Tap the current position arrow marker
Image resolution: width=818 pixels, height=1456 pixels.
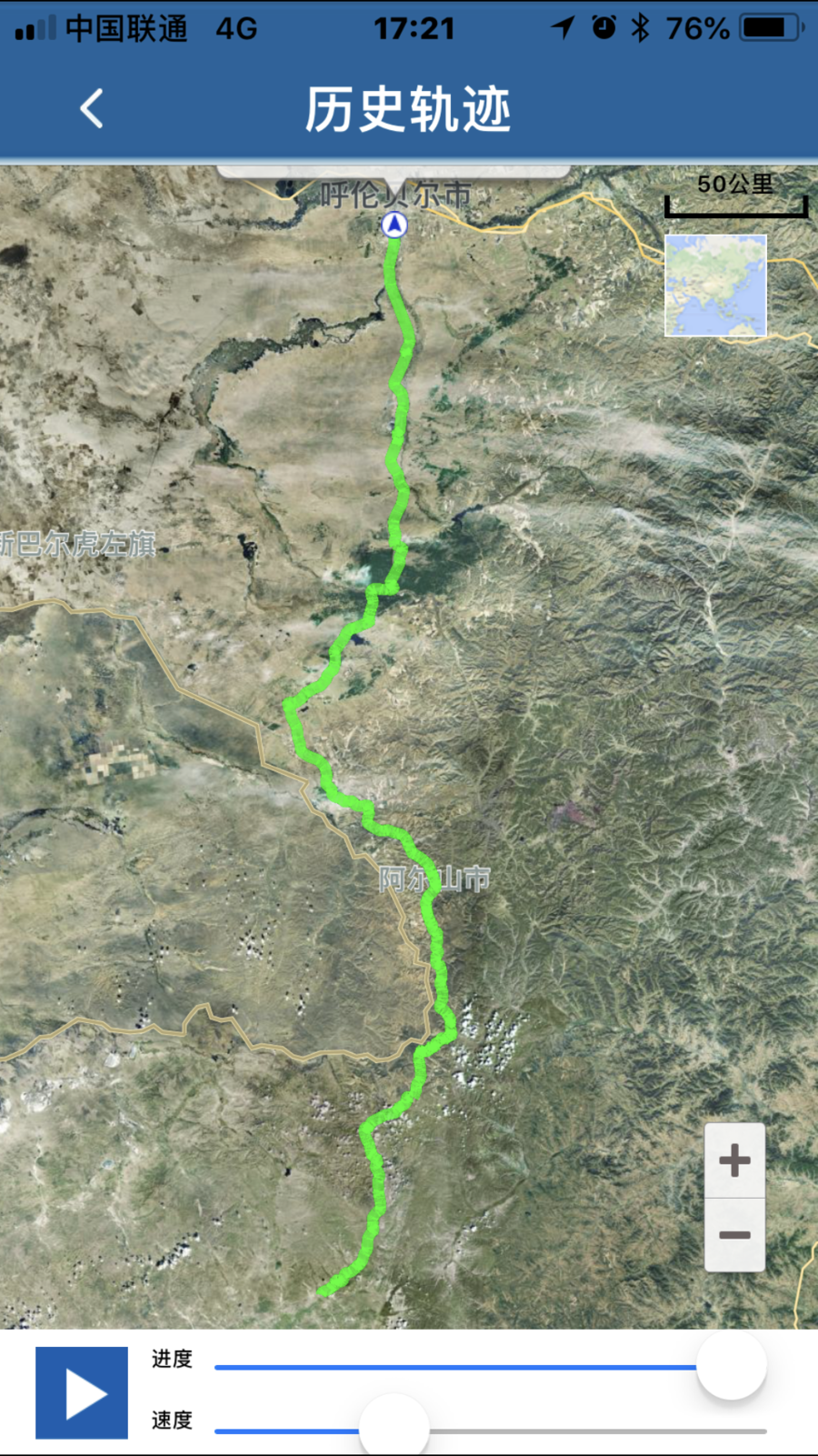(x=394, y=224)
